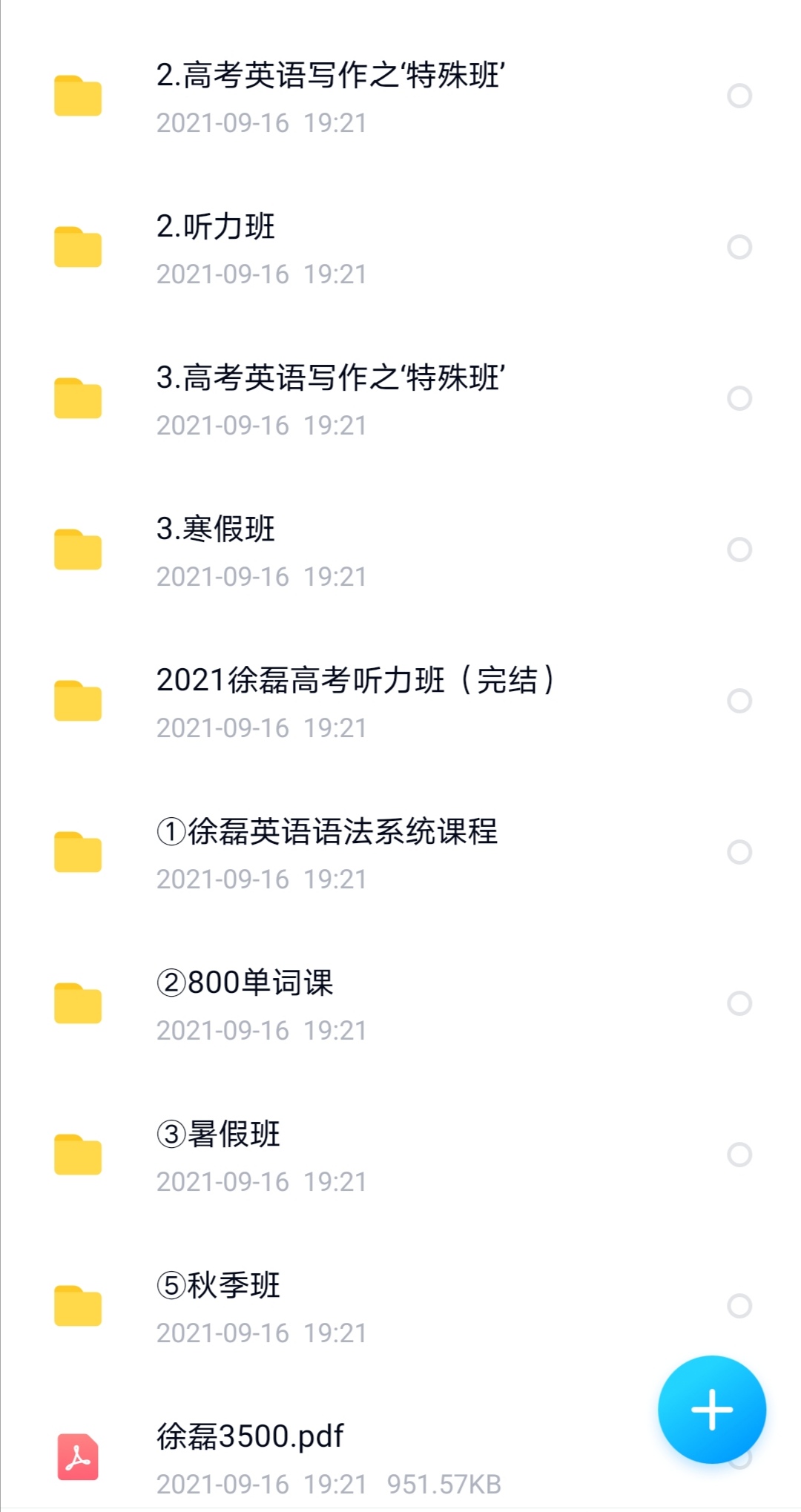
Task: Tick the selection circle for ⑤秋季班
Action: [x=739, y=1306]
